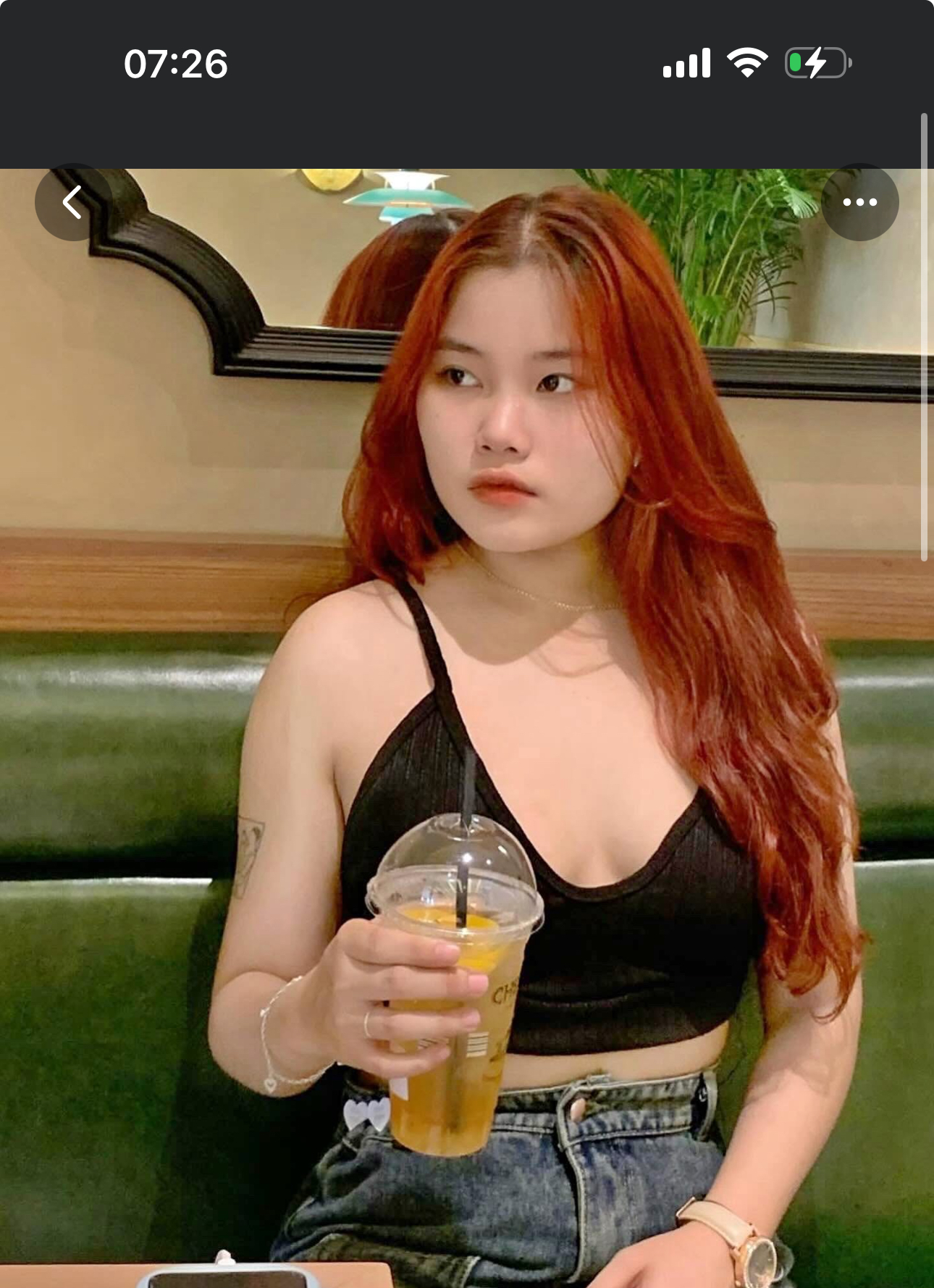
Task: Open the three-dot overflow menu
Action: click(x=859, y=202)
